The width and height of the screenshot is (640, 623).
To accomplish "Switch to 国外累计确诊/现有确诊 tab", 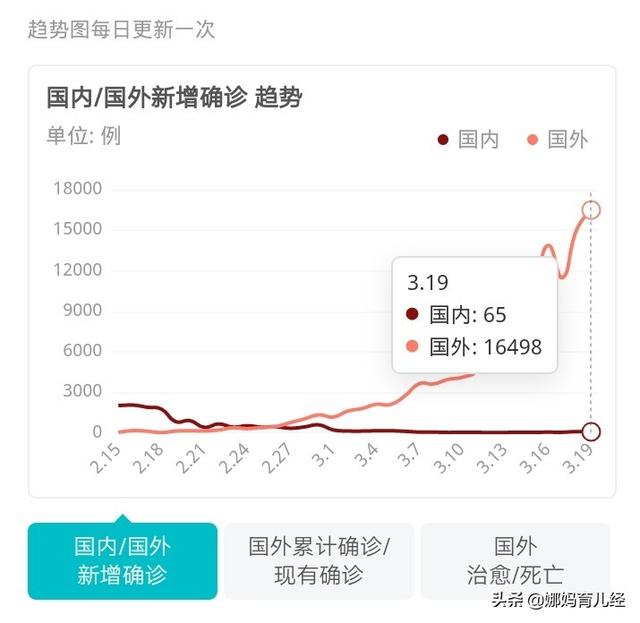I will point(318,561).
